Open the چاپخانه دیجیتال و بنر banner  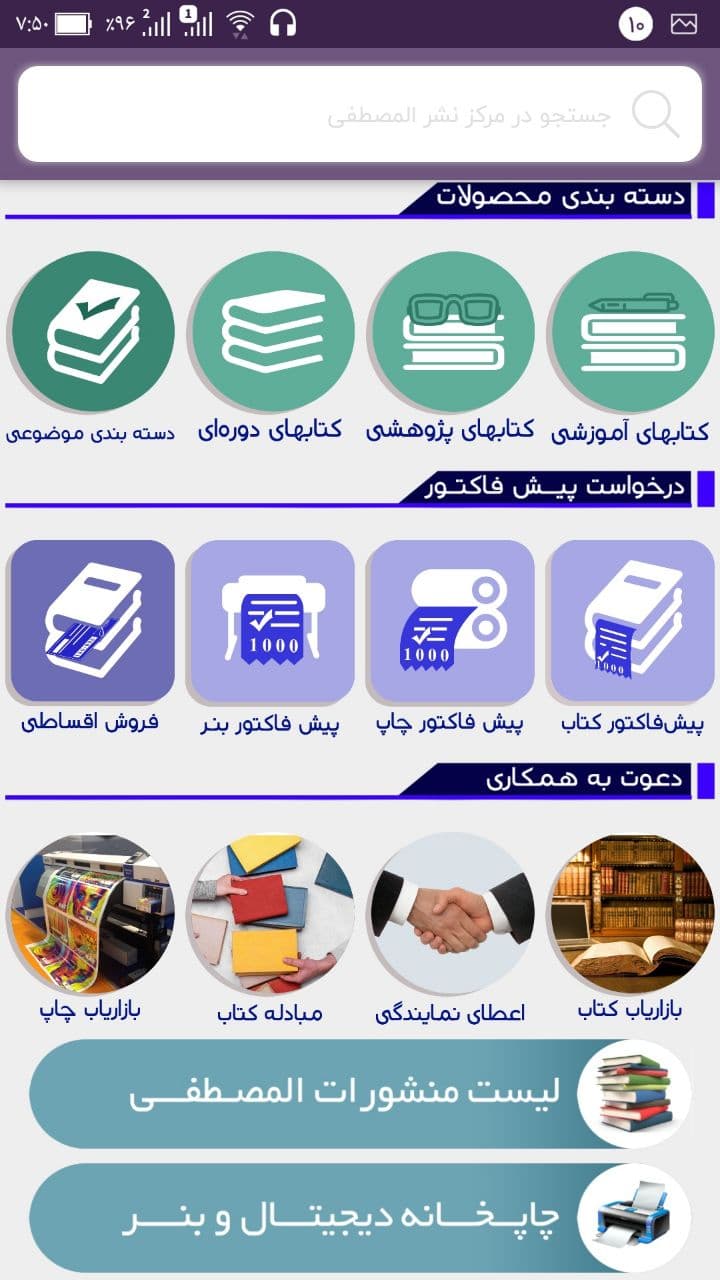pyautogui.click(x=360, y=1215)
